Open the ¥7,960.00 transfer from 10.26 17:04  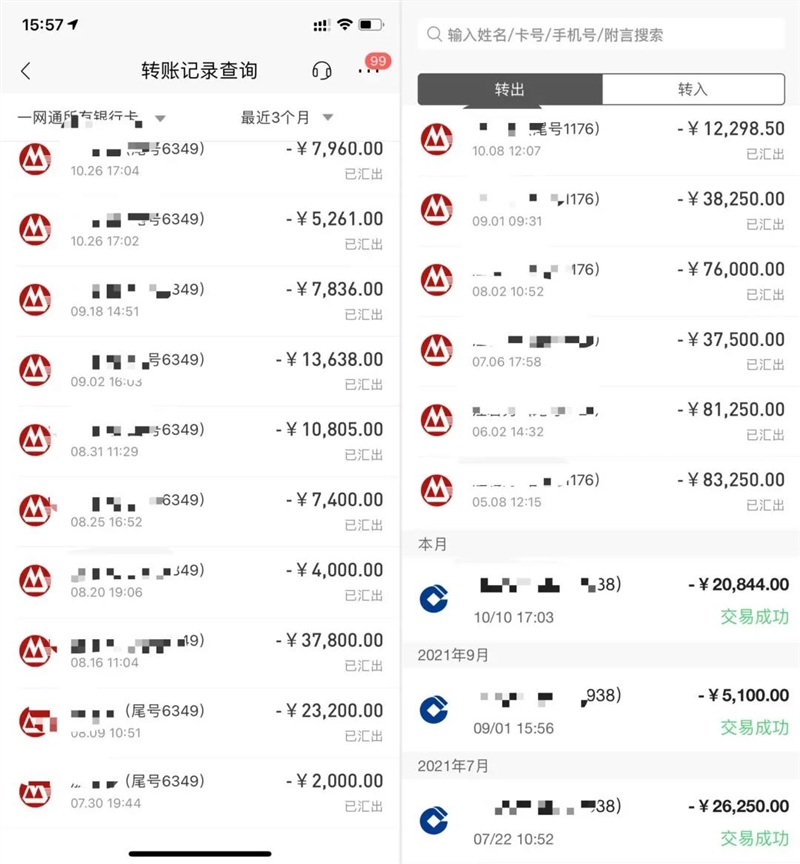[x=200, y=159]
